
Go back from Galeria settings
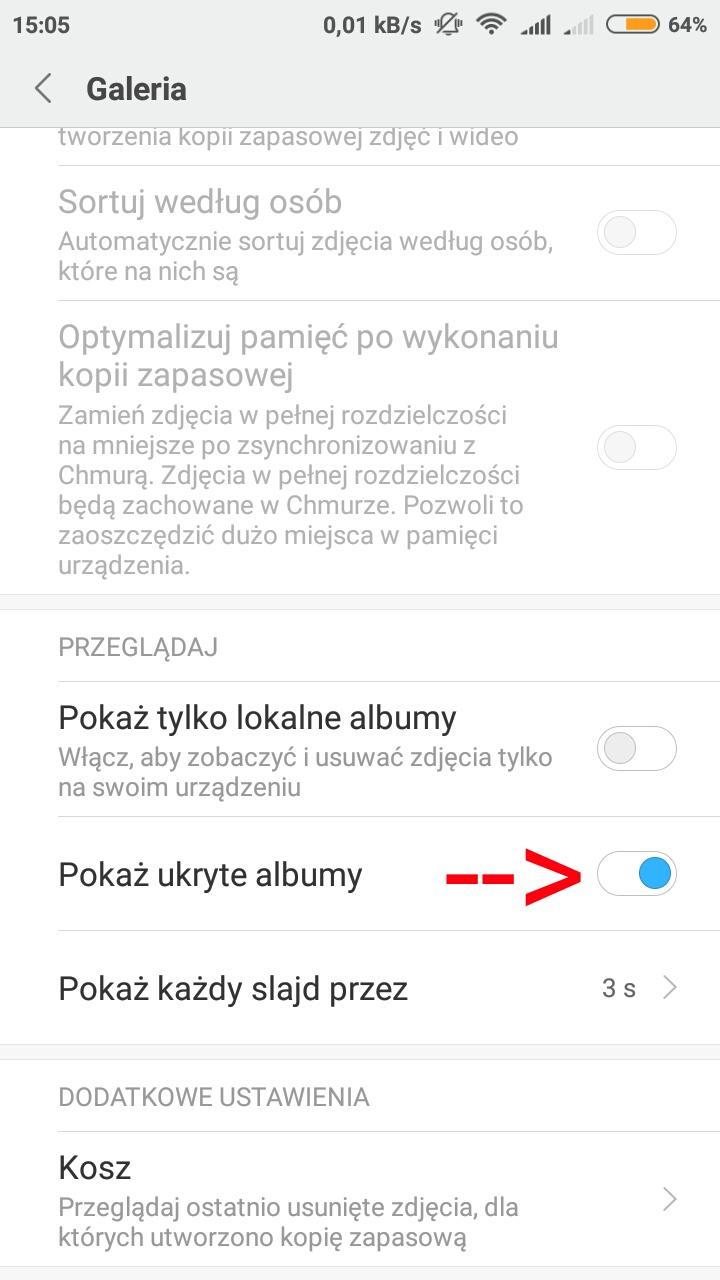(x=43, y=88)
